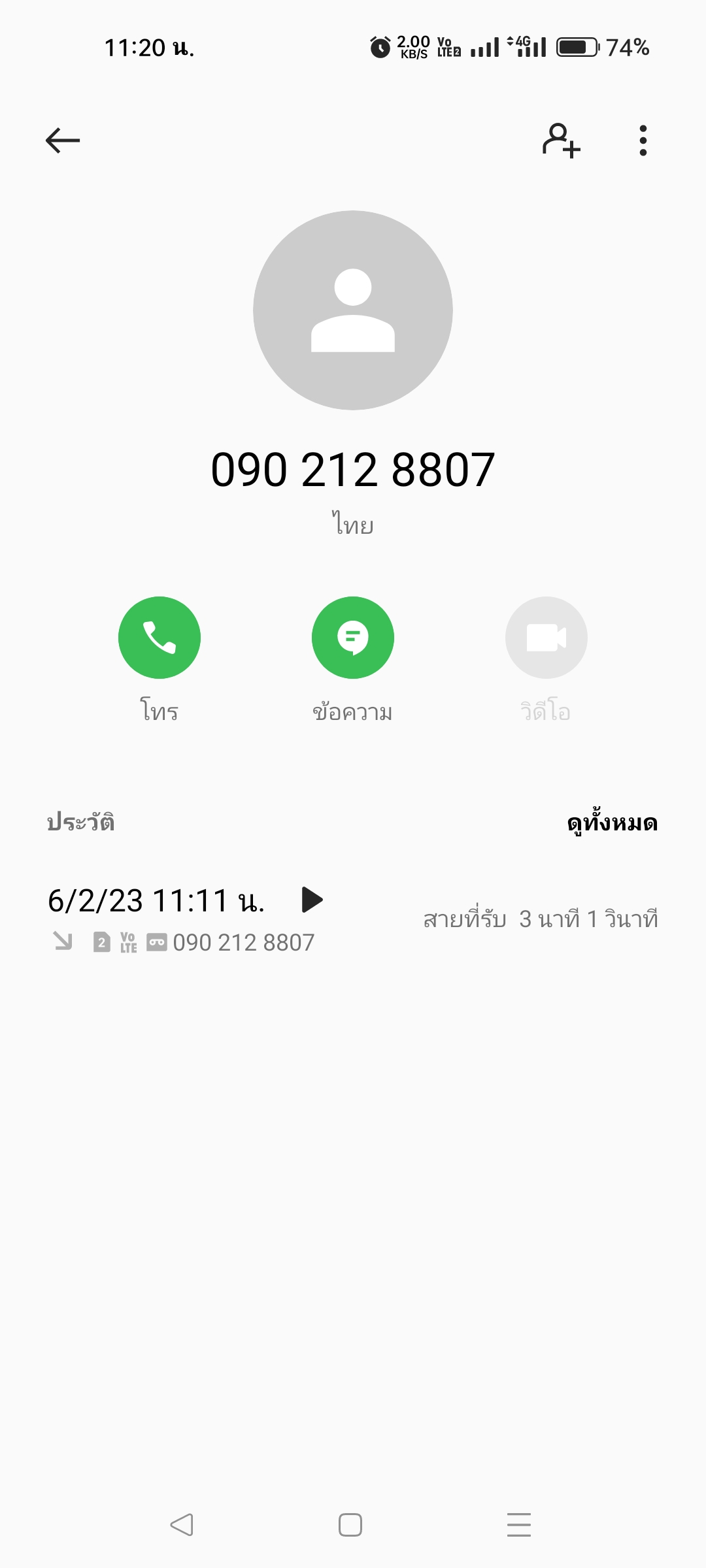Open the three-dot overflow menu
This screenshot has height=1568, width=706.
click(643, 140)
